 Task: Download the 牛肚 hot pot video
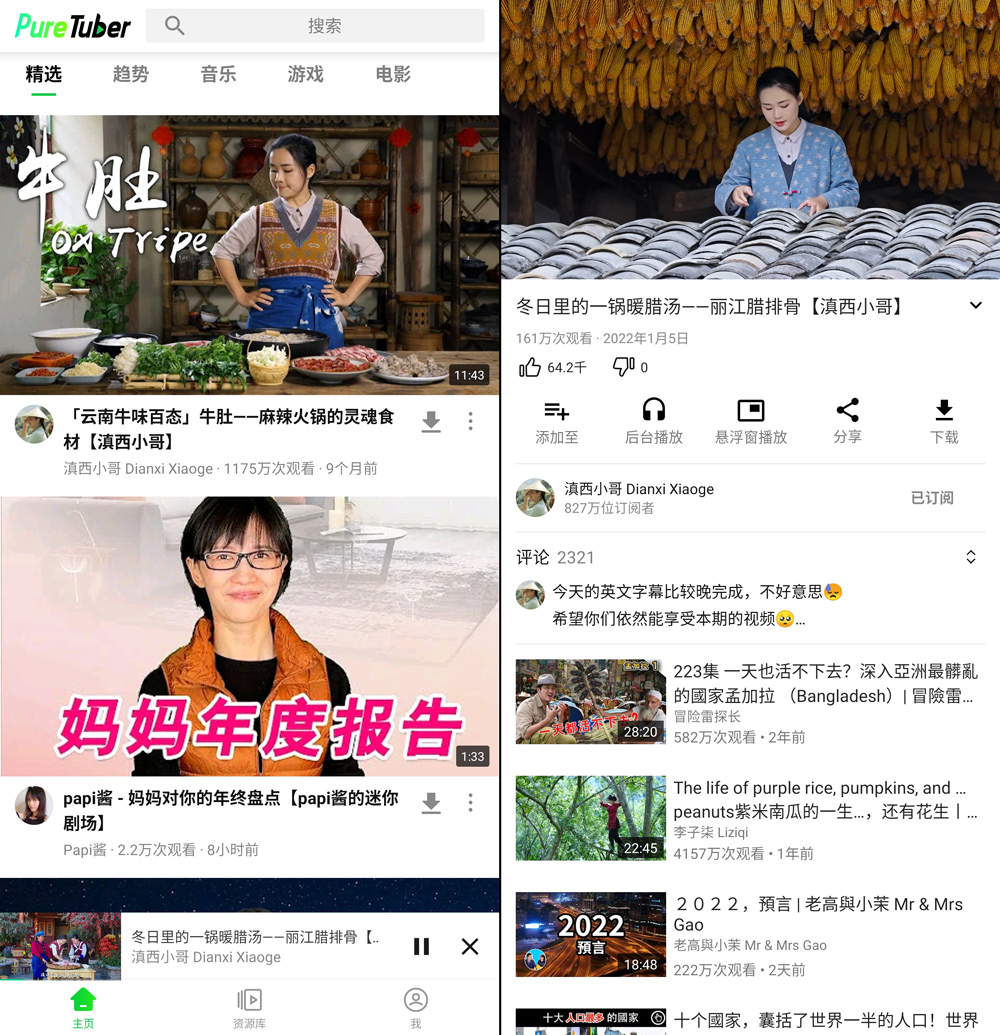[431, 422]
